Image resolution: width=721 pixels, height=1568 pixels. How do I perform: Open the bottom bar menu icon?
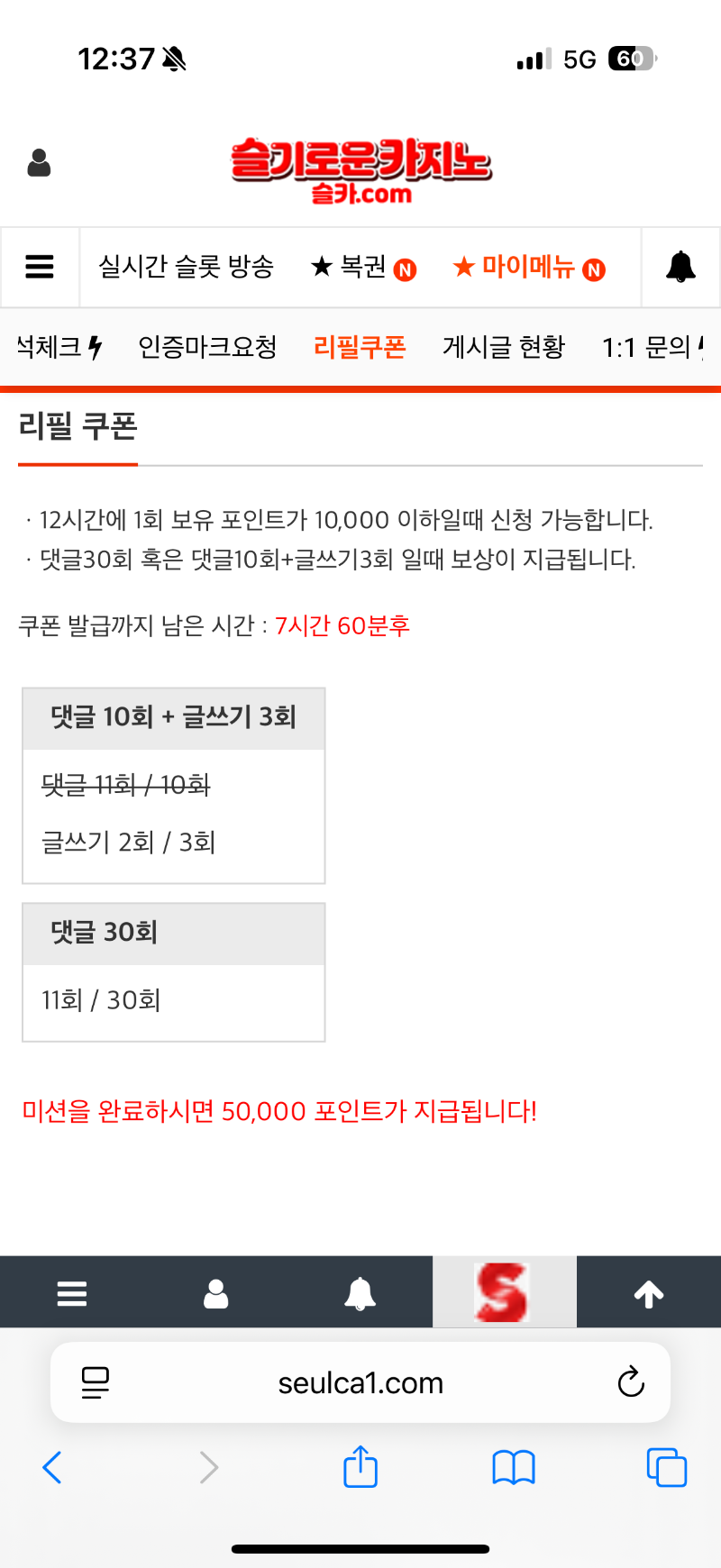coord(72,1293)
